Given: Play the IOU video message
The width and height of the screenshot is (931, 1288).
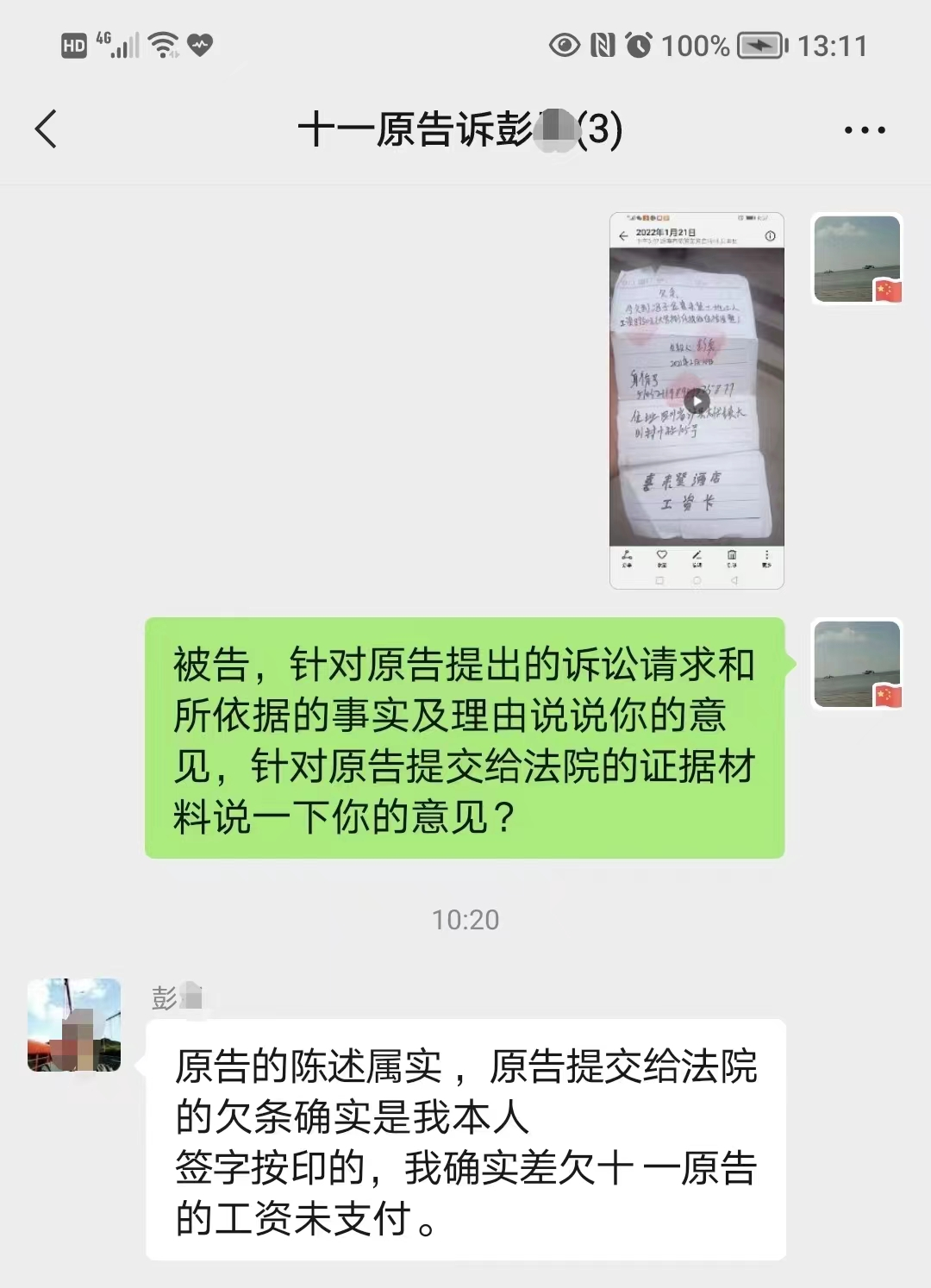Looking at the screenshot, I should tap(697, 401).
